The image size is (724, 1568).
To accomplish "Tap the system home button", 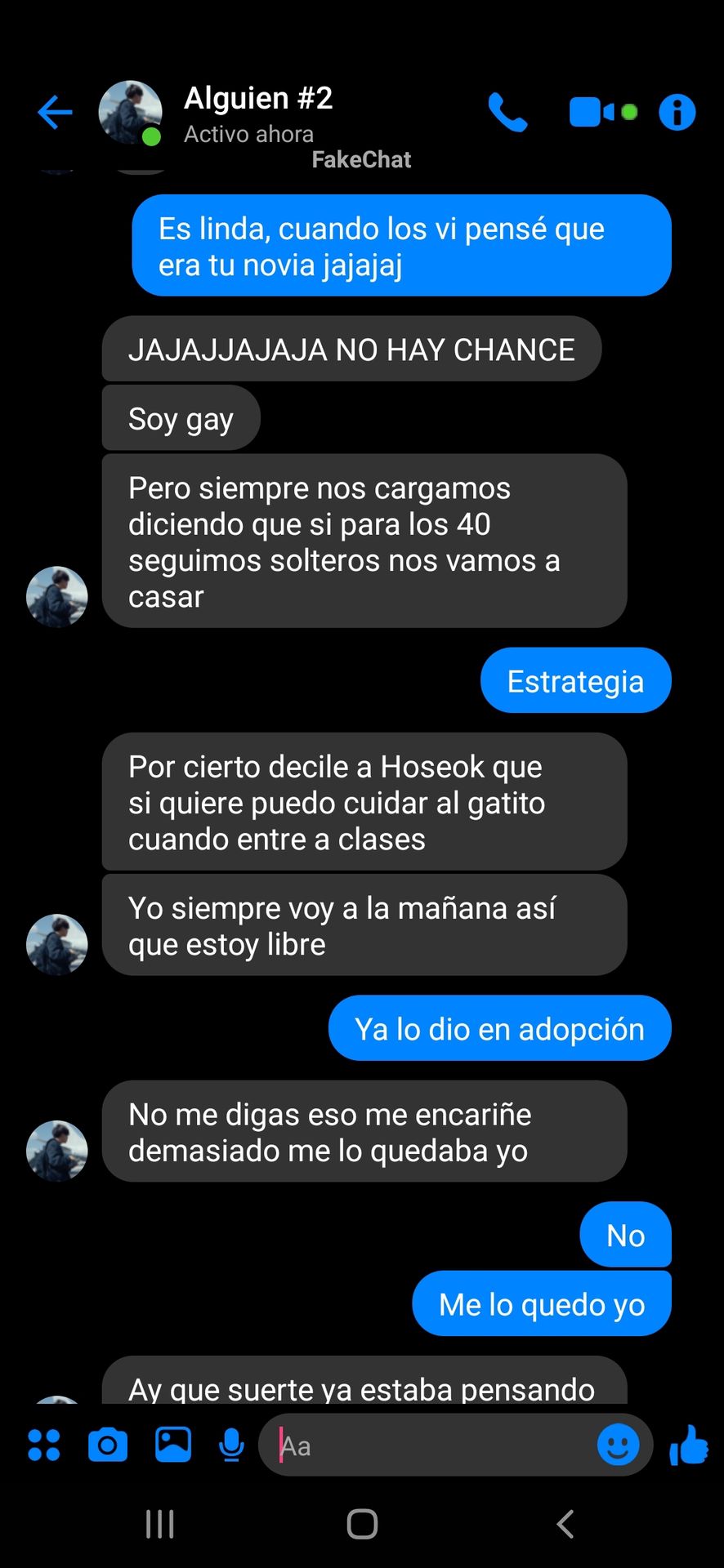I will [x=362, y=1524].
